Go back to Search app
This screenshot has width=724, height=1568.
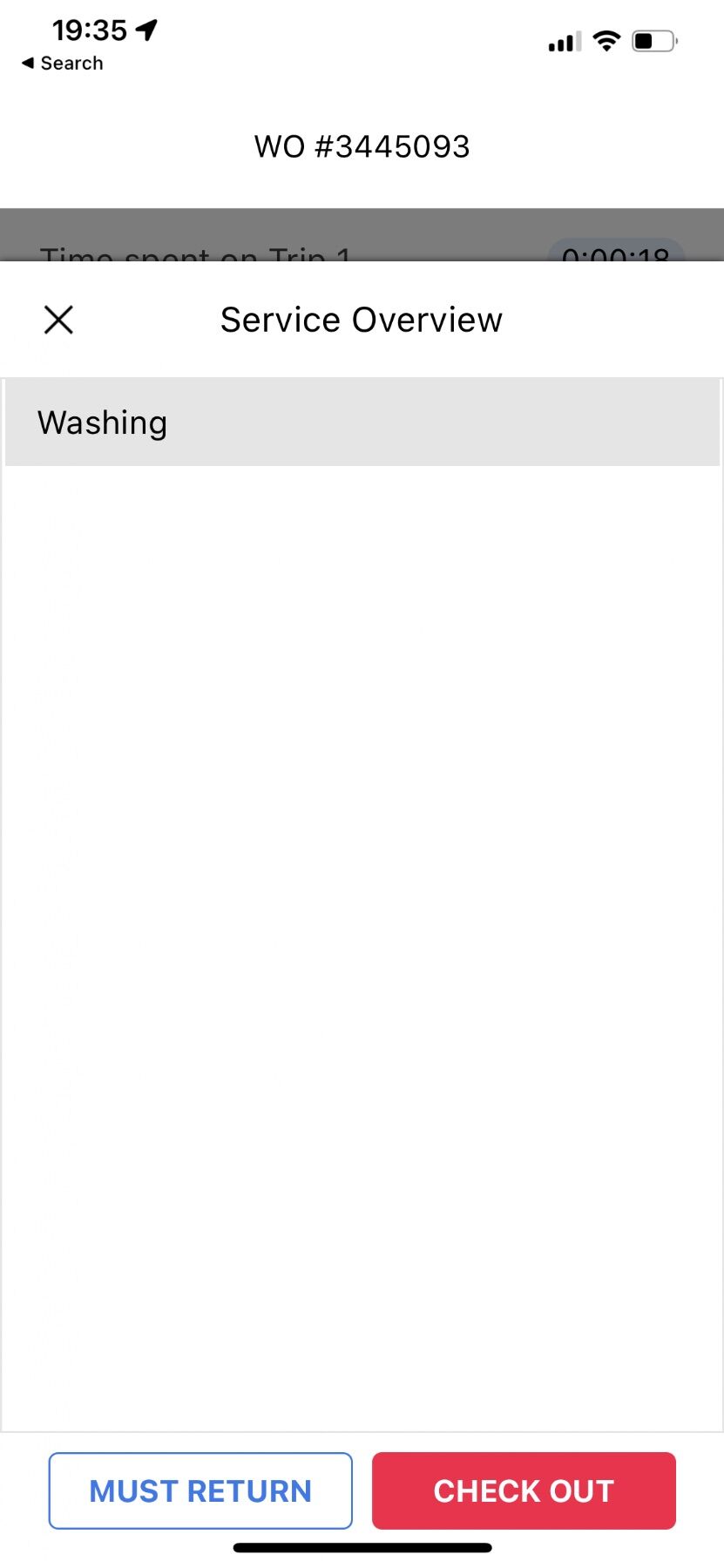pos(62,64)
